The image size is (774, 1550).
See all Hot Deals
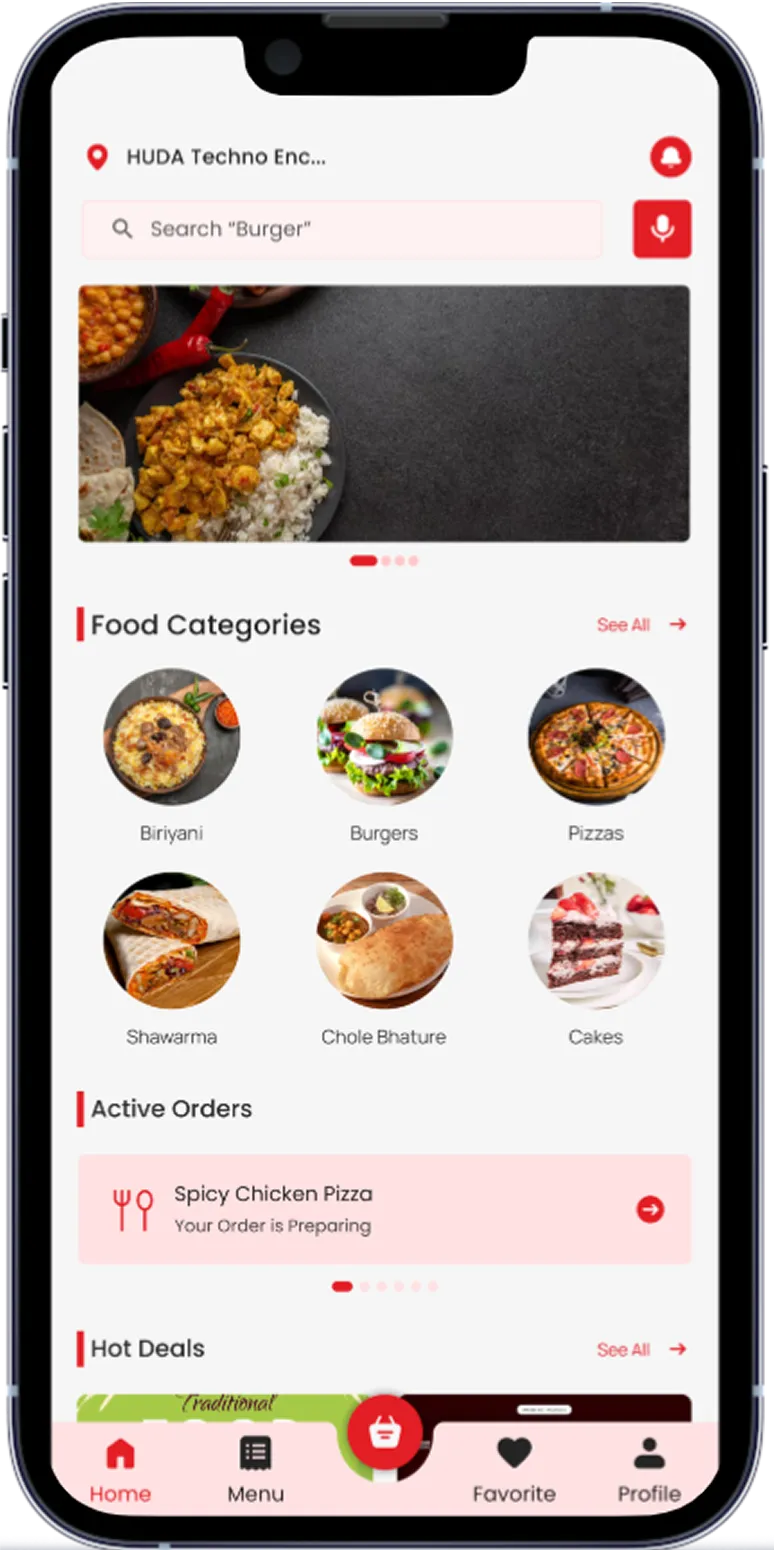point(640,1349)
